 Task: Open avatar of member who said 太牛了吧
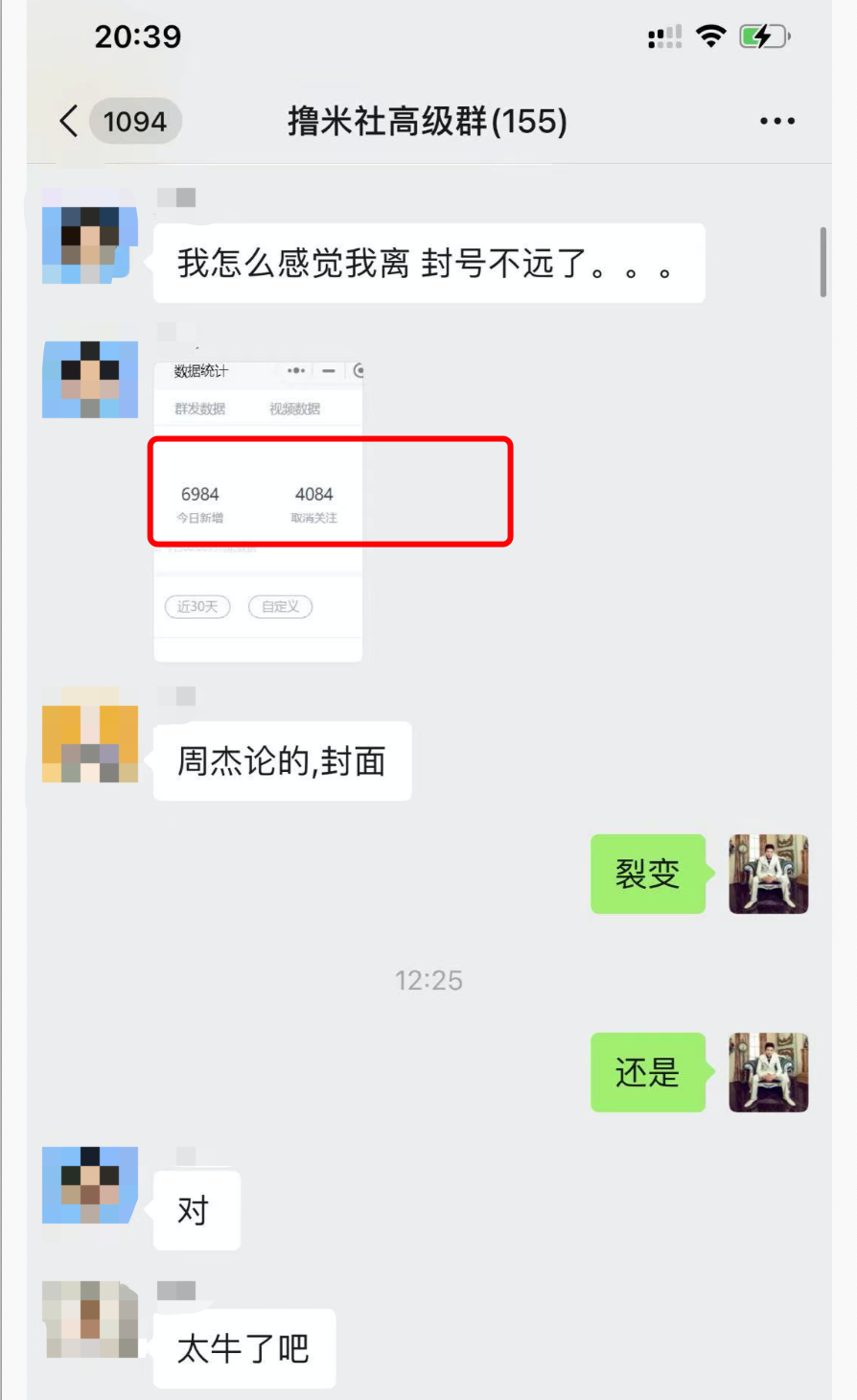90,1319
